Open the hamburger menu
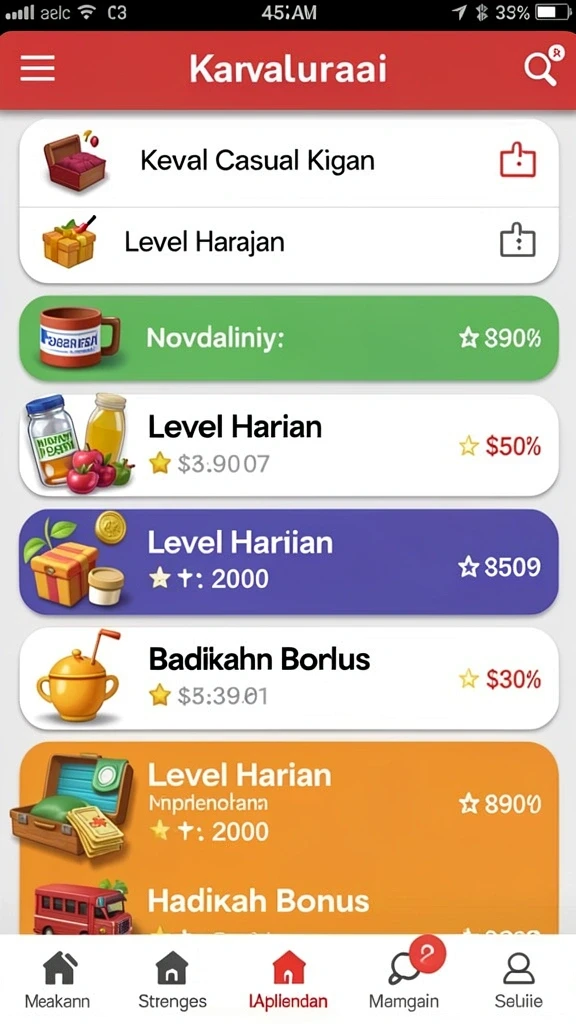Image resolution: width=576 pixels, height=1024 pixels. pyautogui.click(x=37, y=69)
